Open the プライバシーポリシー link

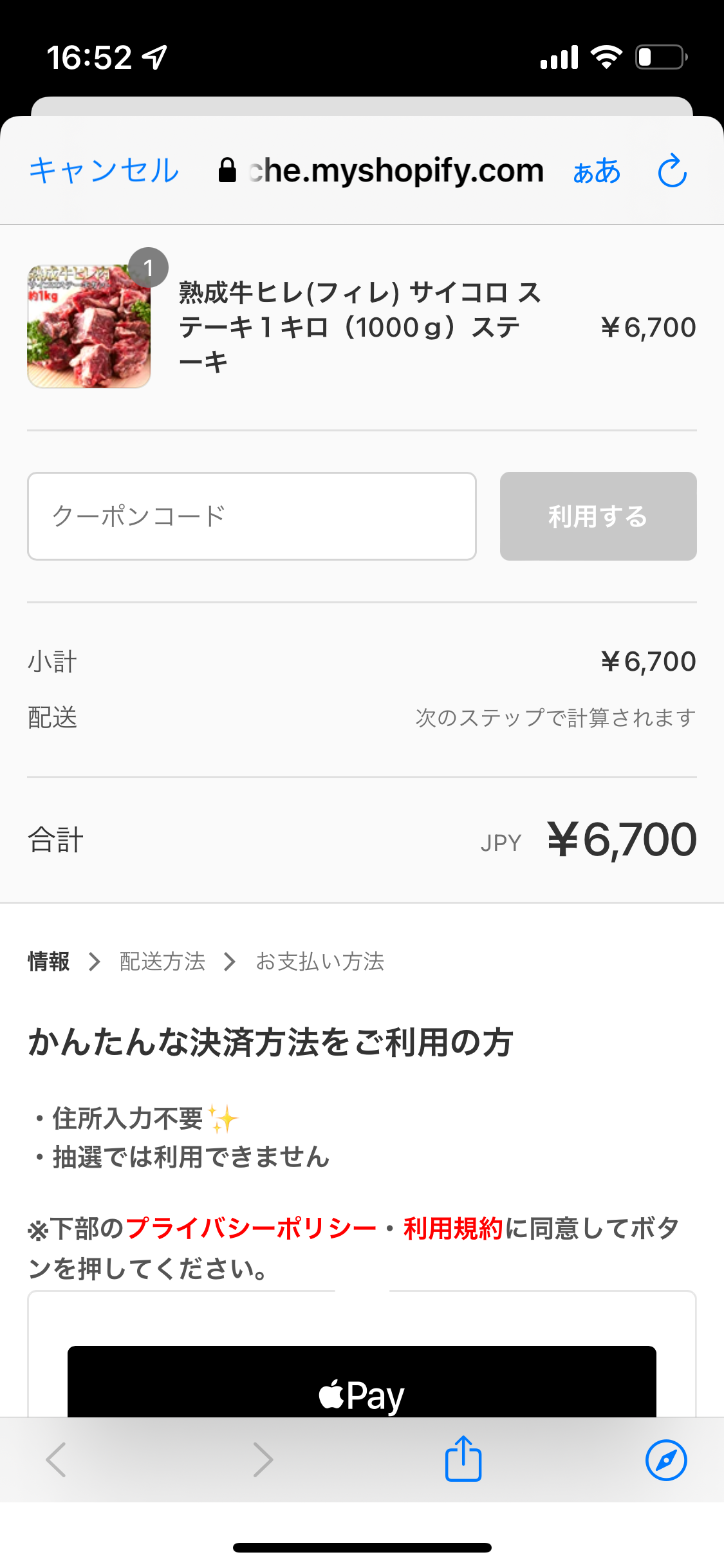251,1229
